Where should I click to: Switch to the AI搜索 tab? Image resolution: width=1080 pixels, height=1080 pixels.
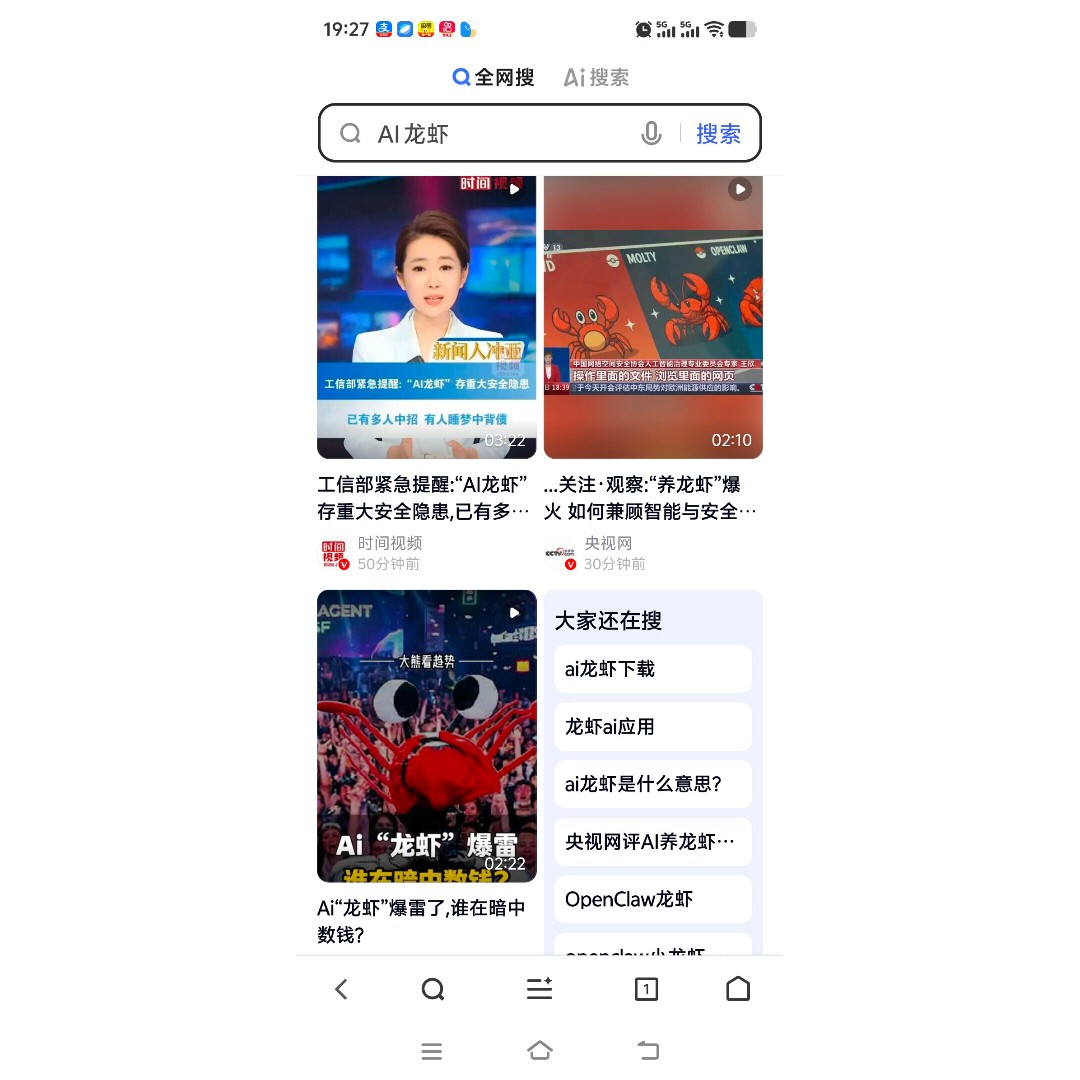pos(596,77)
